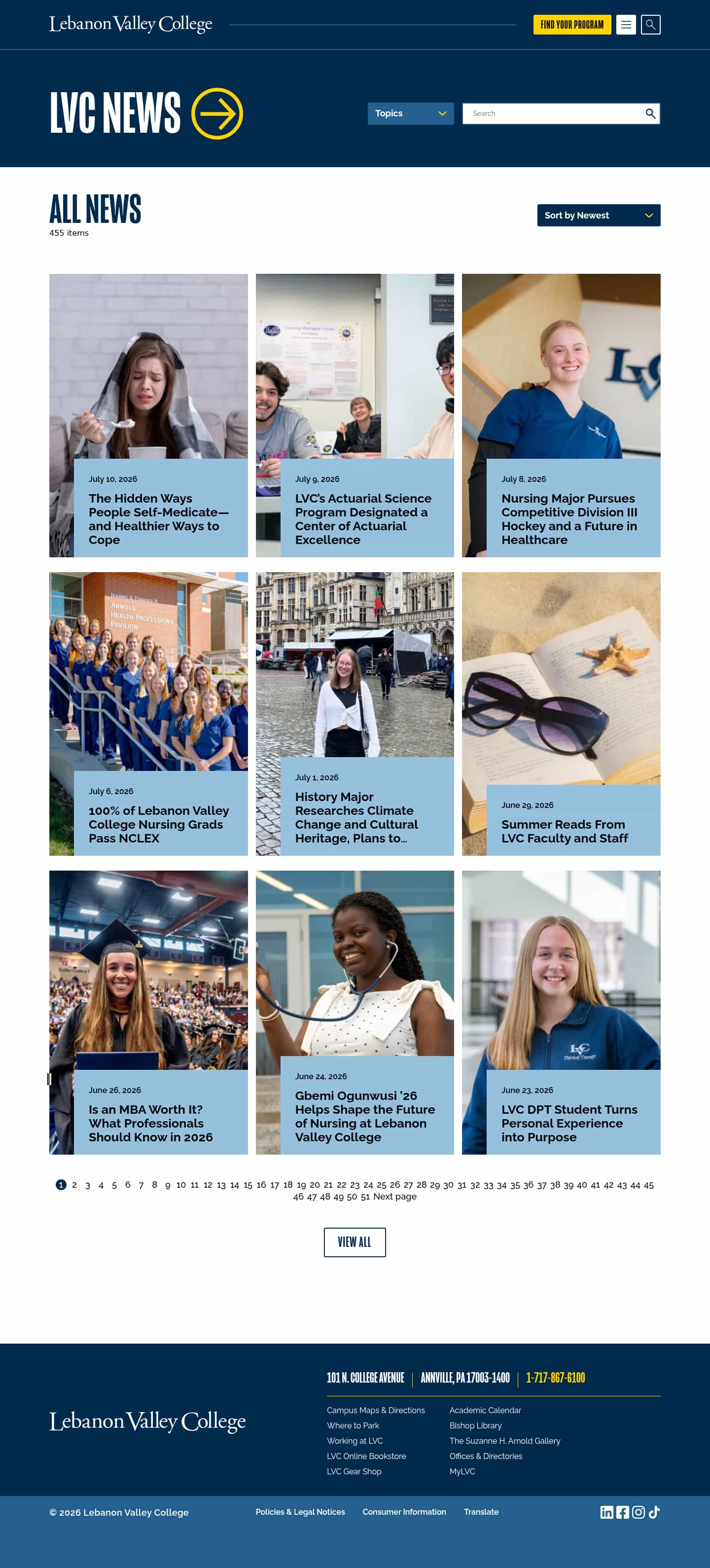Open the Academic Calendar footer link
Viewport: 710px width, 1568px height.
tap(485, 1410)
